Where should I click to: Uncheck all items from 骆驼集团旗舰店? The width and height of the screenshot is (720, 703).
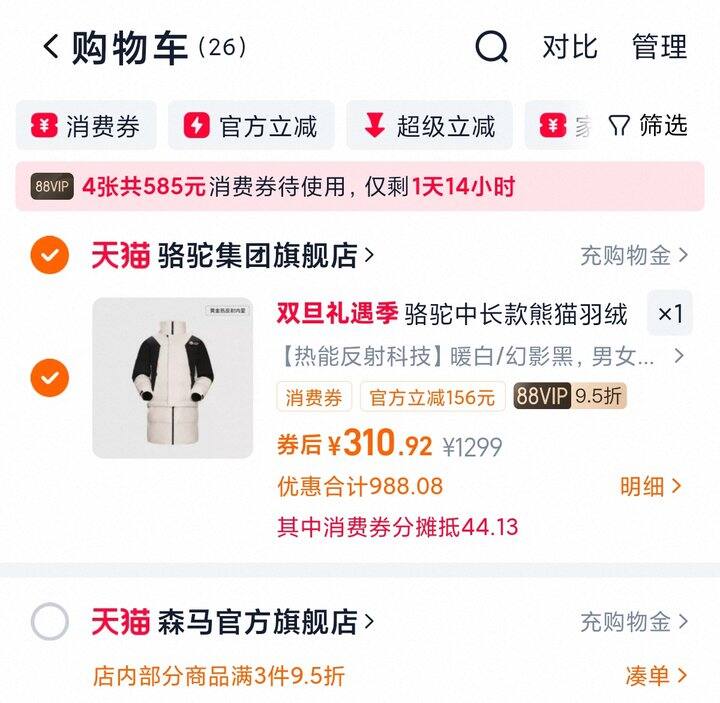pyautogui.click(x=49, y=256)
